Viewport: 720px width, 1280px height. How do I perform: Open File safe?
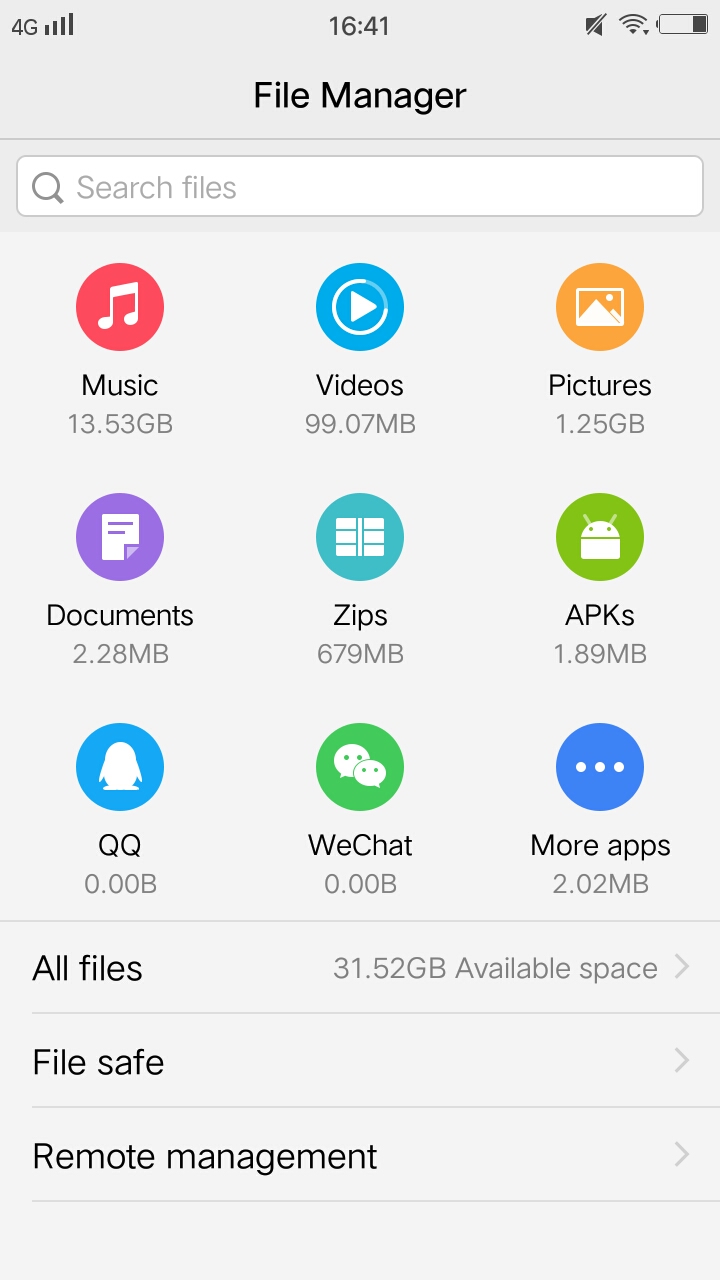360,1061
